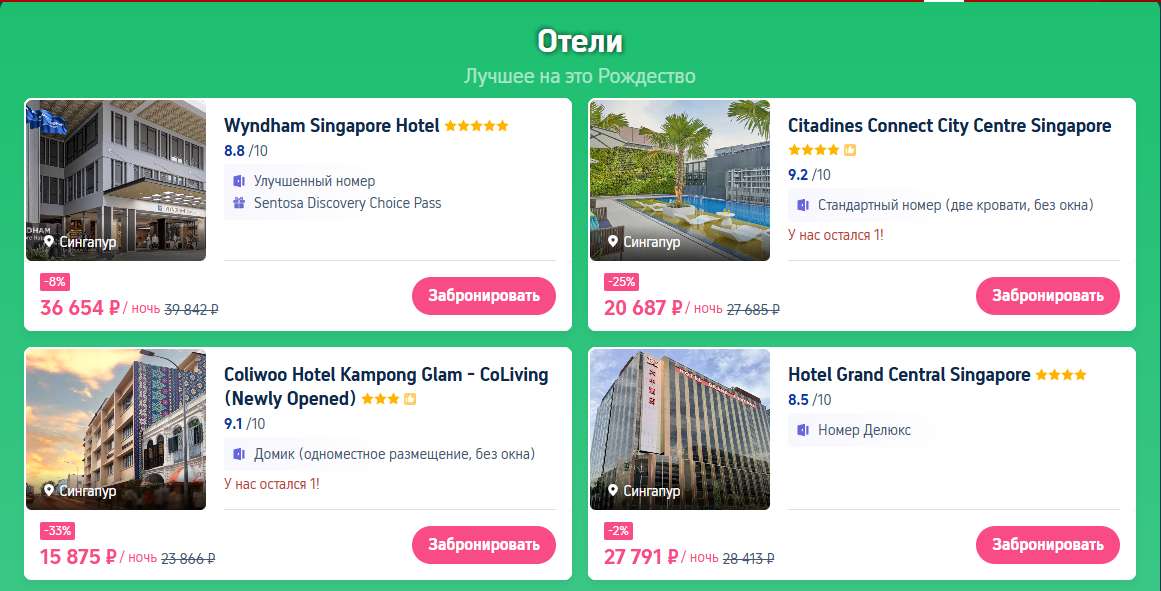Book Coliwoo Hotel Kampong Glam
This screenshot has height=591, width=1161.
click(483, 545)
